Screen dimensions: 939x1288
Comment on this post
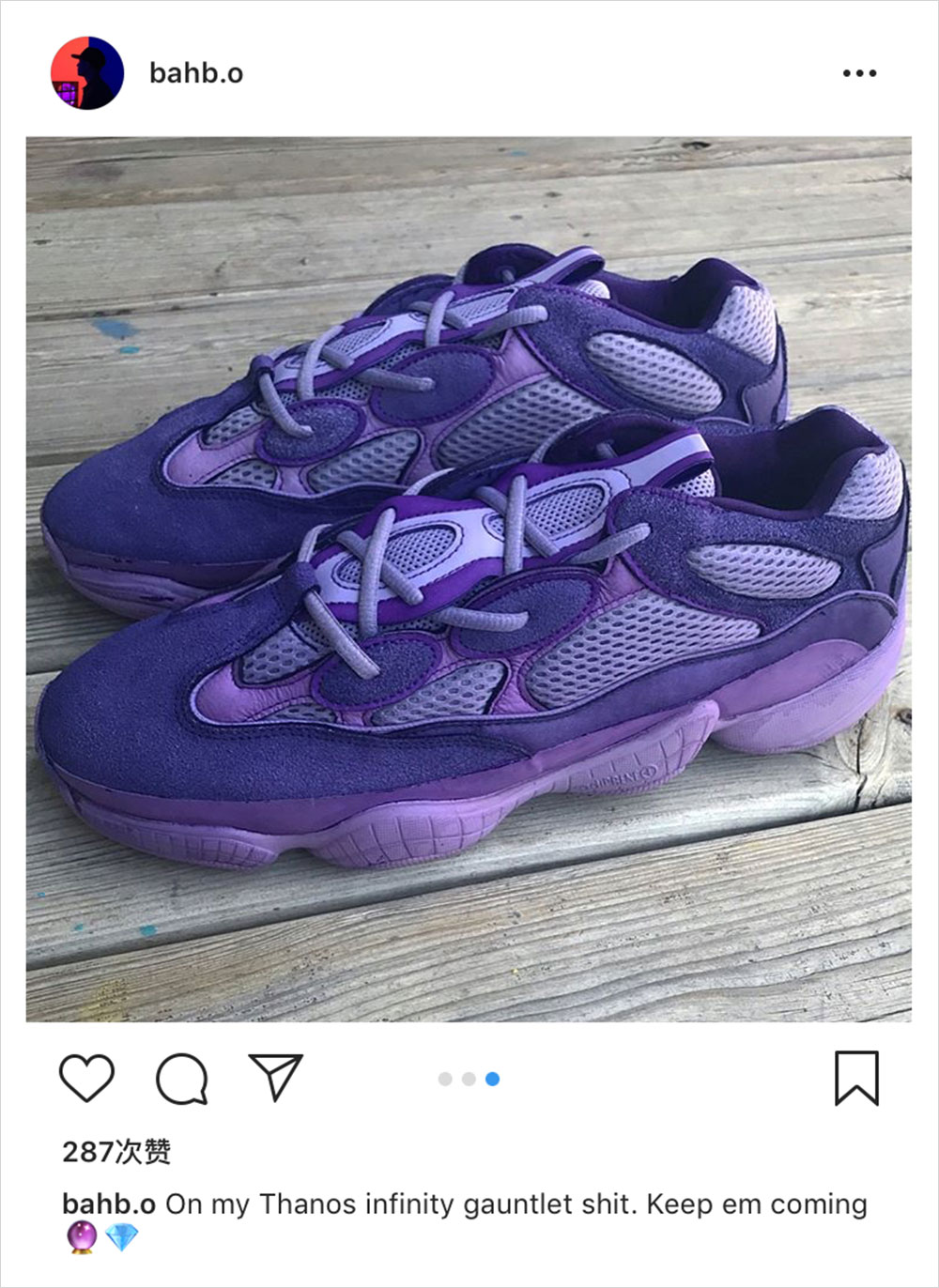[181, 1079]
